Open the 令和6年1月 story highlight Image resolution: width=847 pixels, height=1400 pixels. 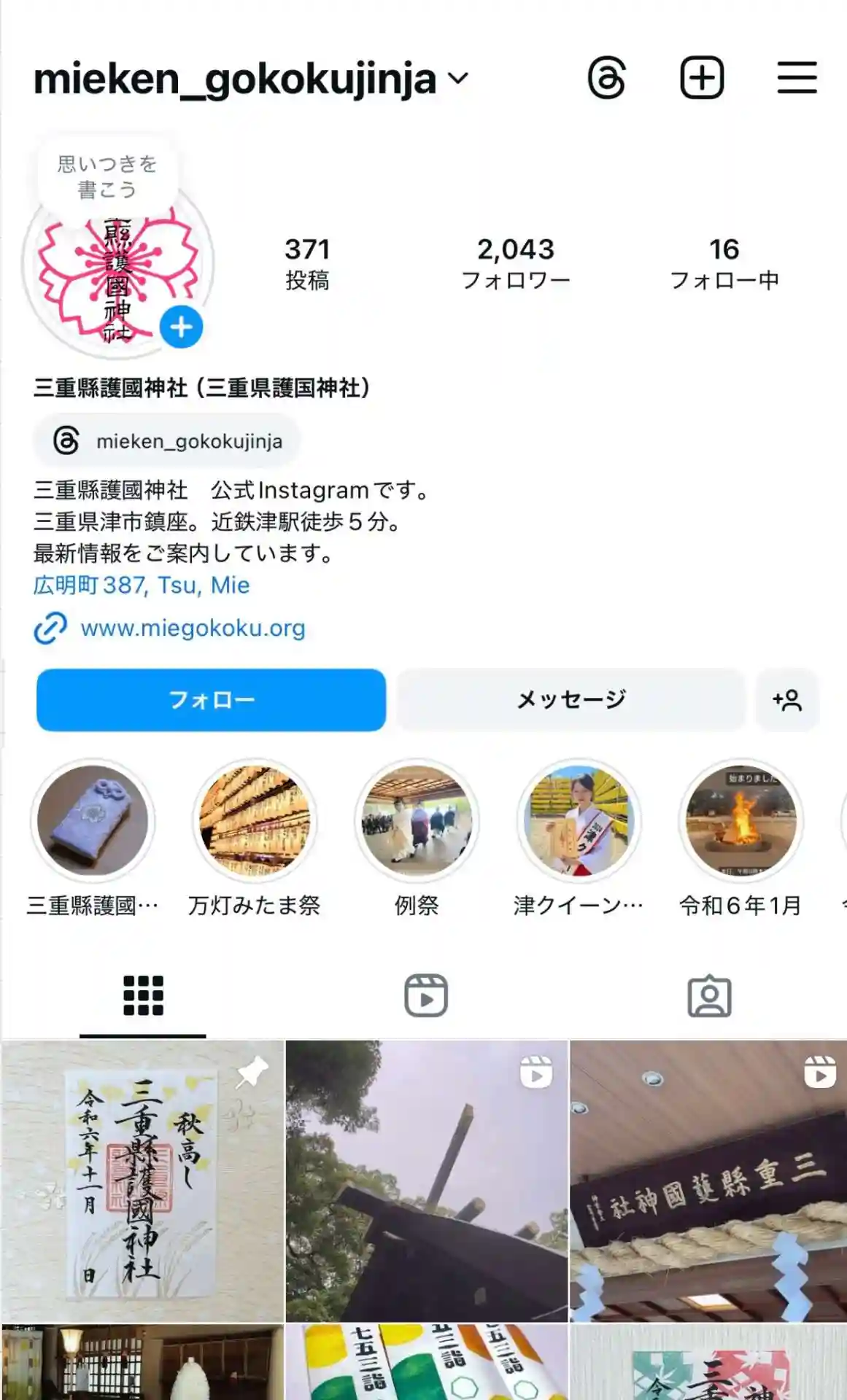coord(740,821)
